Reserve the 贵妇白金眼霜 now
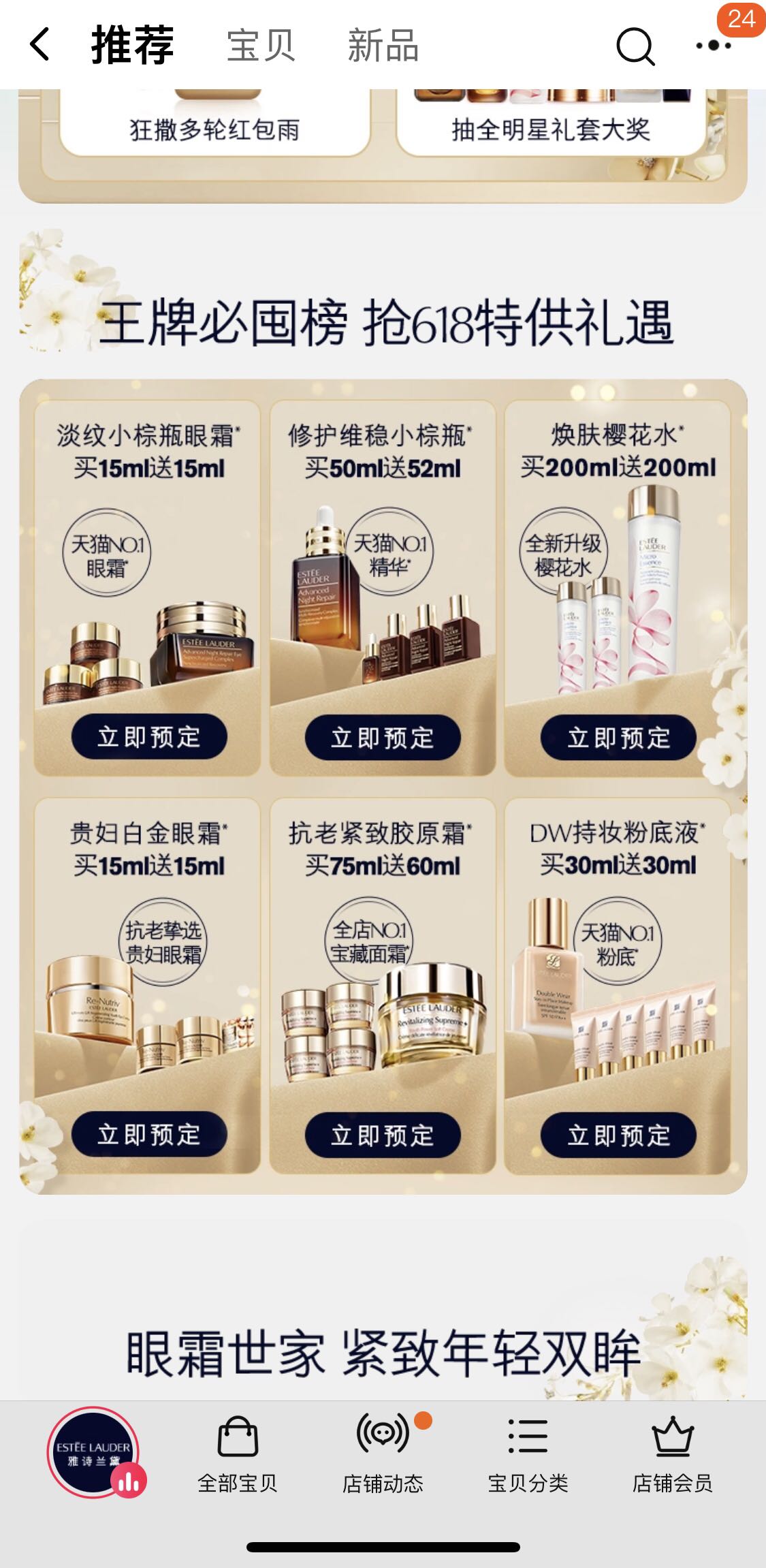Image resolution: width=766 pixels, height=1568 pixels. click(x=149, y=1134)
